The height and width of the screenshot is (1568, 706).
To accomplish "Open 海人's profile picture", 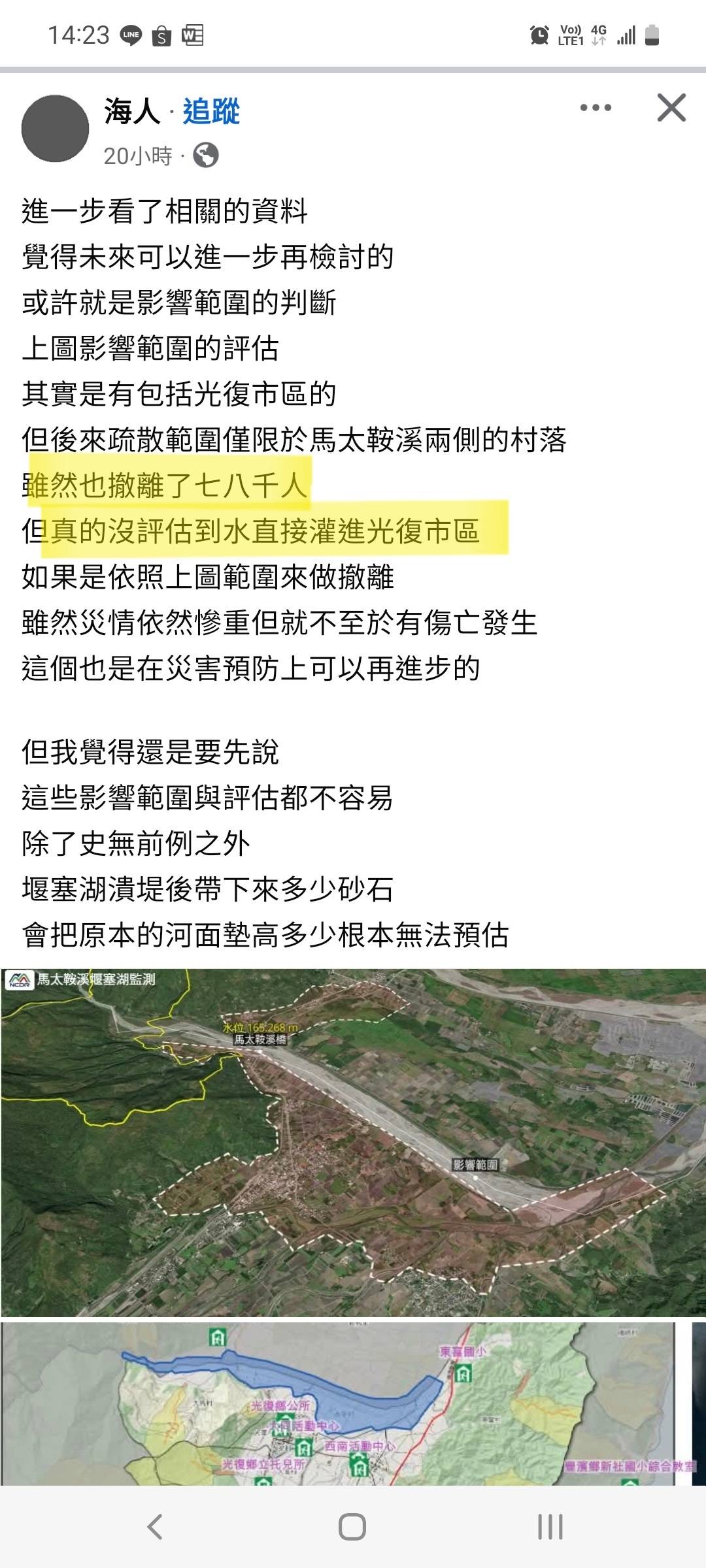I will (56, 129).
